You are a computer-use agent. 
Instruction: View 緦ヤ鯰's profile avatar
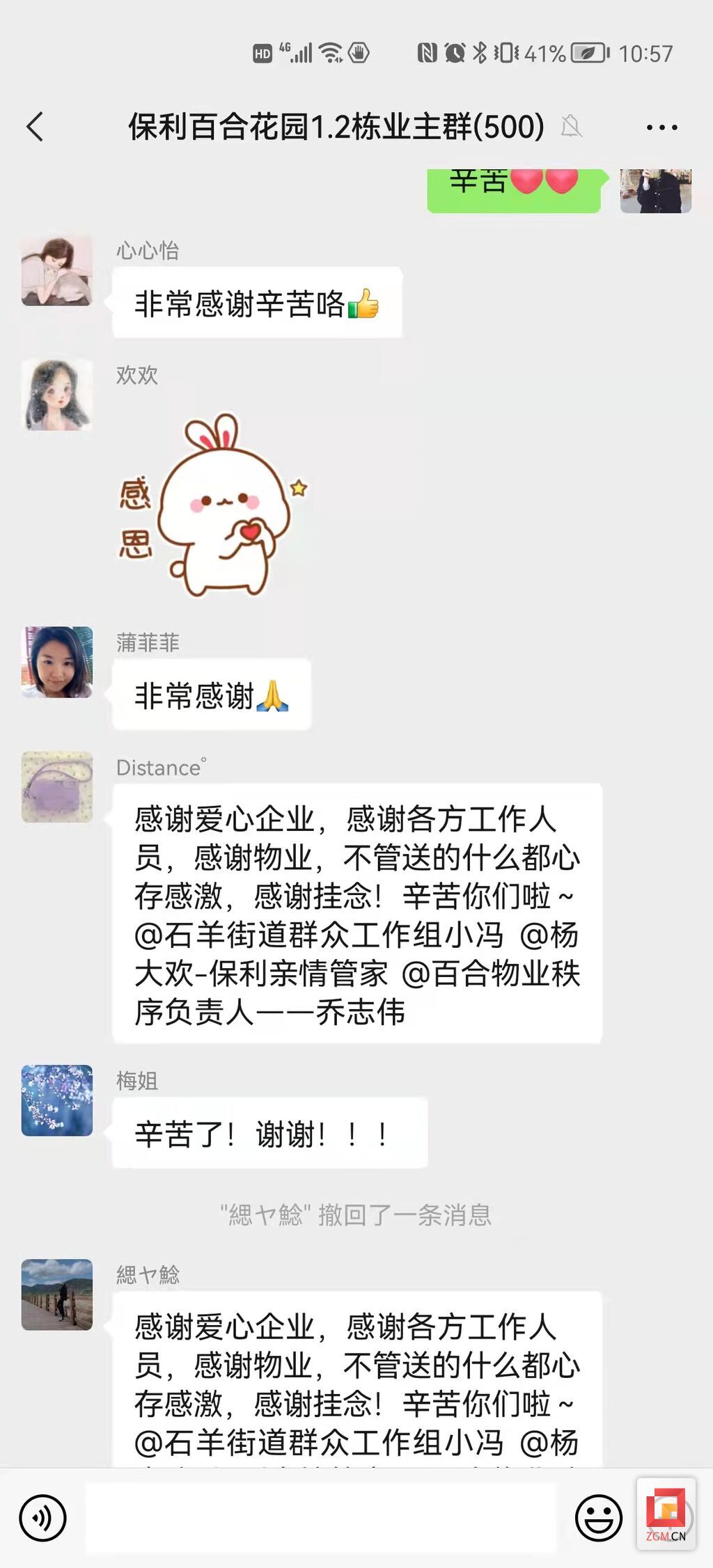click(x=57, y=1294)
